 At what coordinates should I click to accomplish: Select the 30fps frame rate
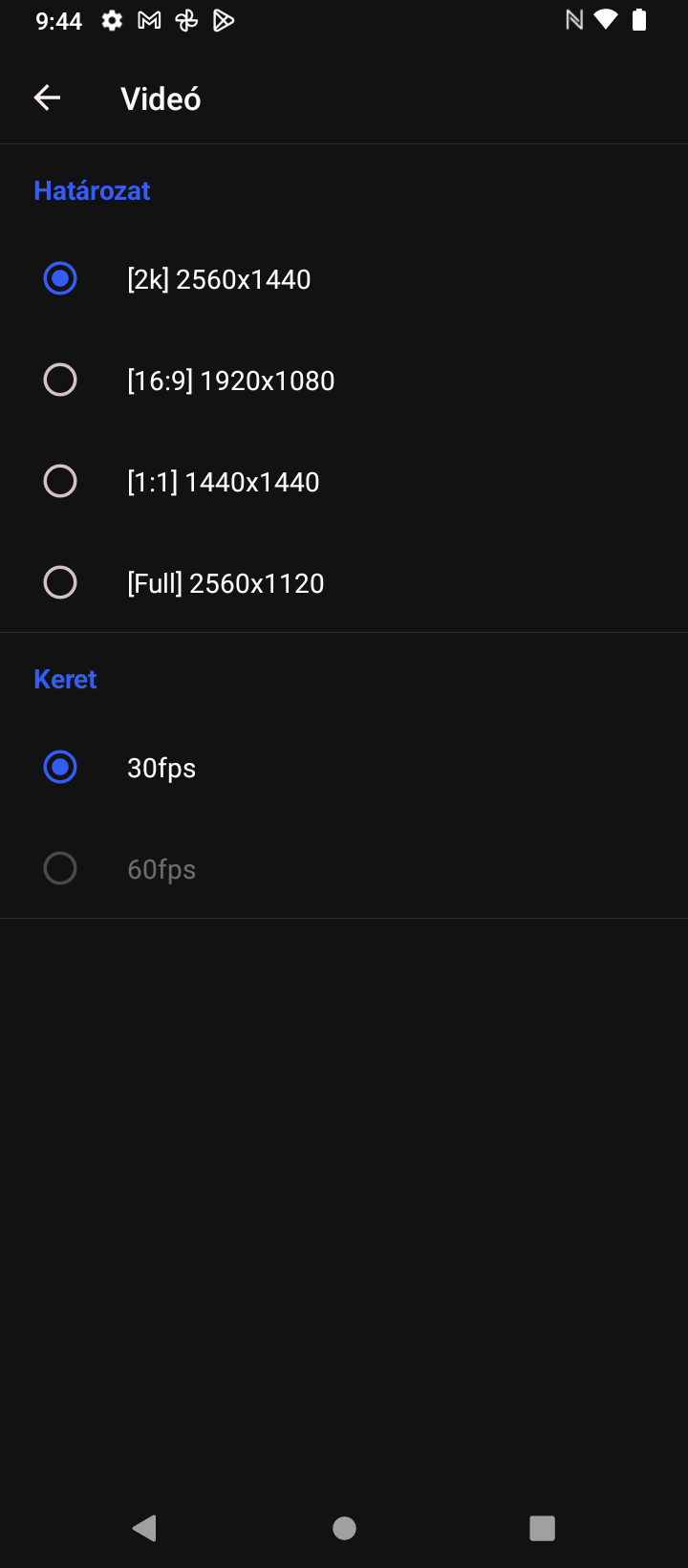(344, 768)
